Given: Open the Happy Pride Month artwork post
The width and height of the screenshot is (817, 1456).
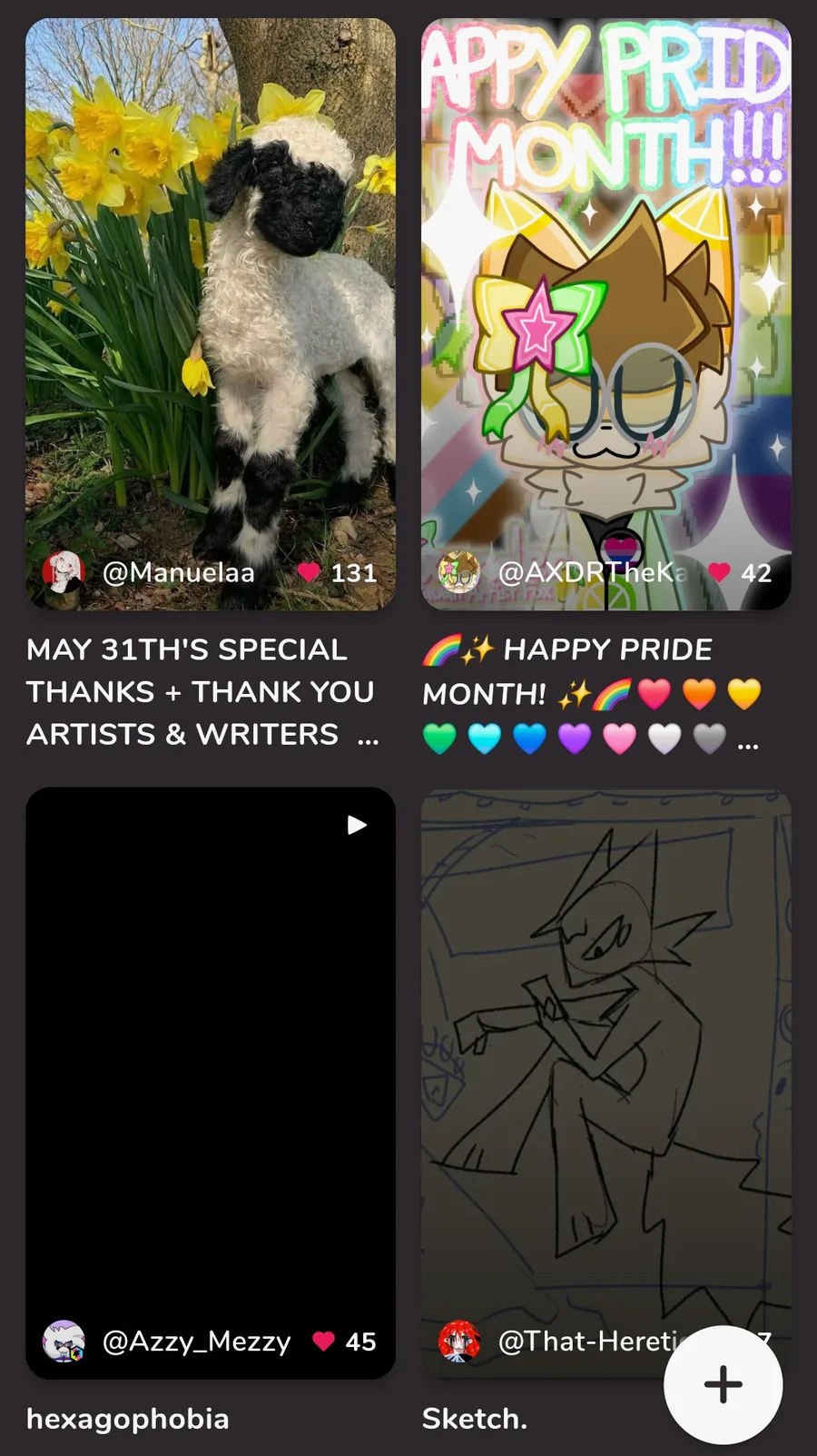Looking at the screenshot, I should click(606, 313).
